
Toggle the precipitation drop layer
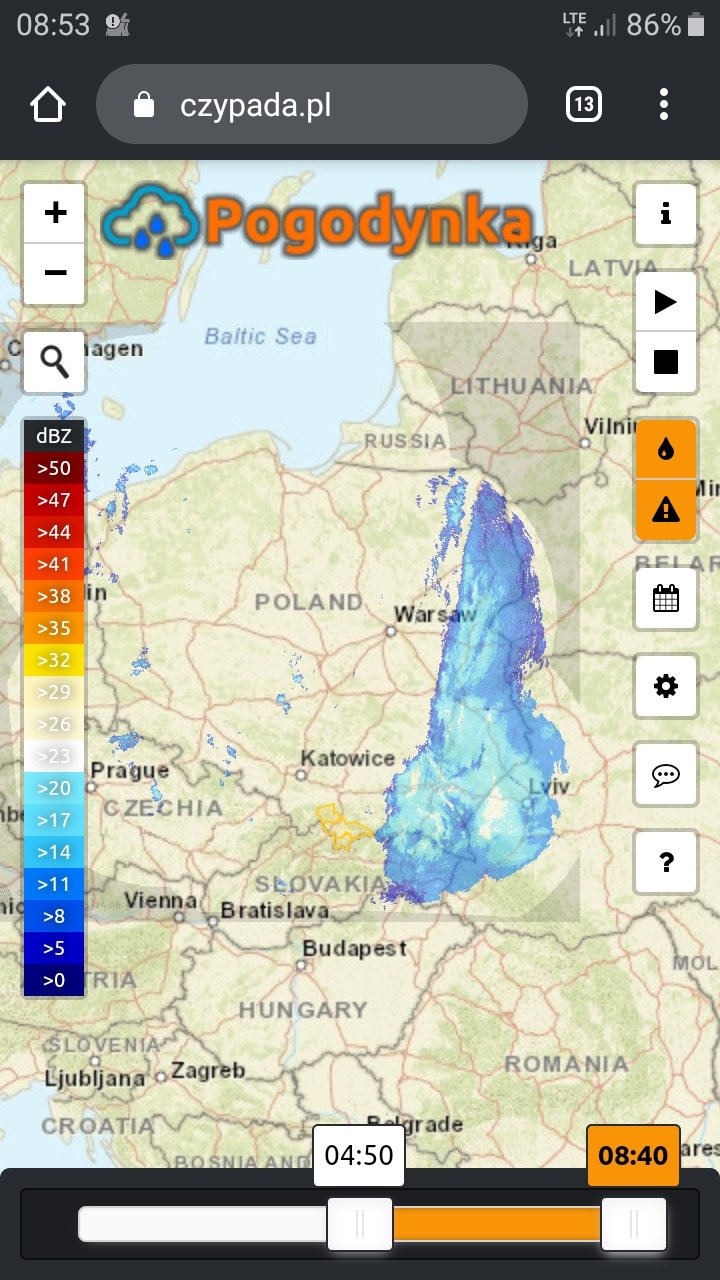[x=665, y=450]
